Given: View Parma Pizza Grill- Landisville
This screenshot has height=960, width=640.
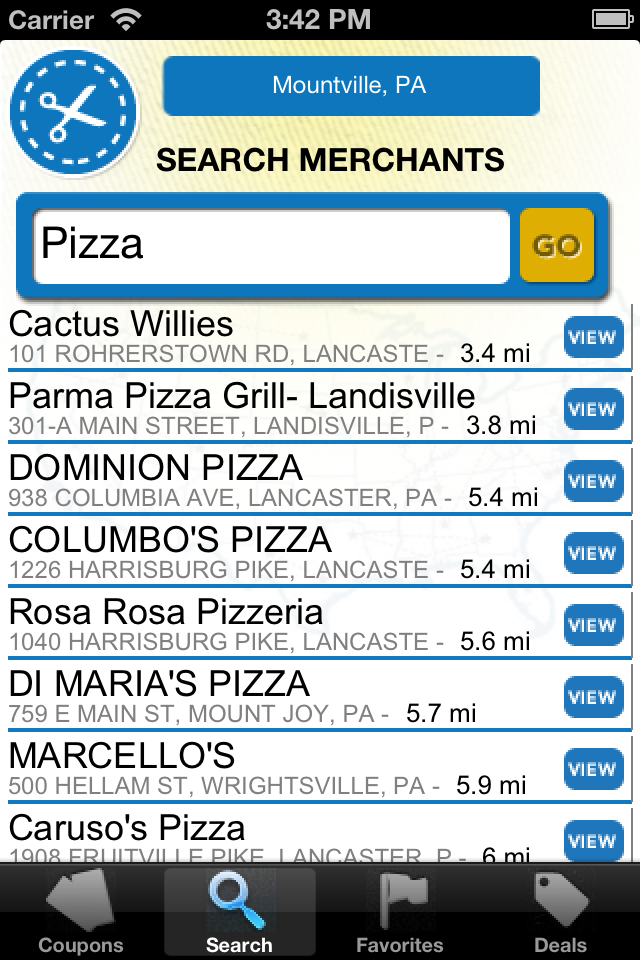Looking at the screenshot, I should click(593, 410).
